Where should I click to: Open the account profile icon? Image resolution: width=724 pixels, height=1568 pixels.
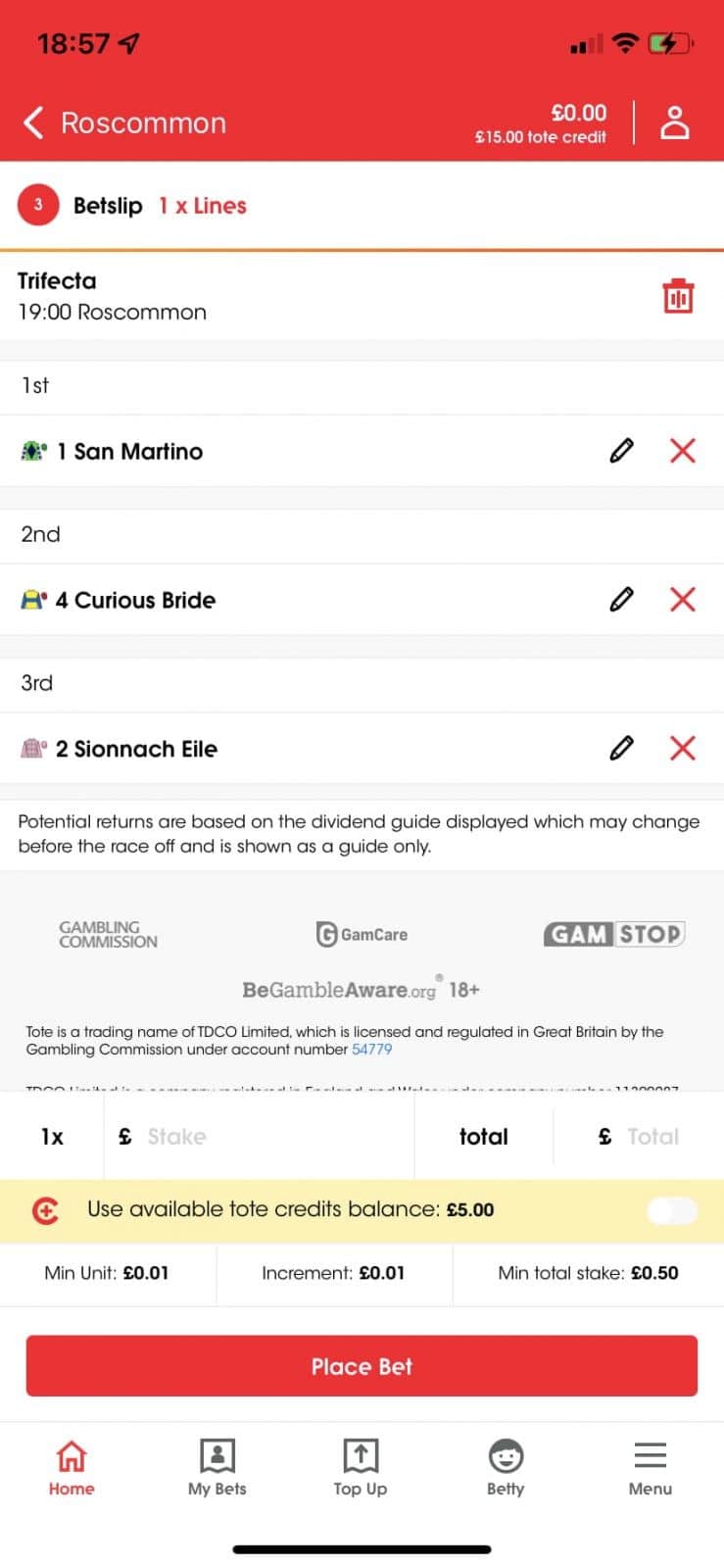coord(675,123)
